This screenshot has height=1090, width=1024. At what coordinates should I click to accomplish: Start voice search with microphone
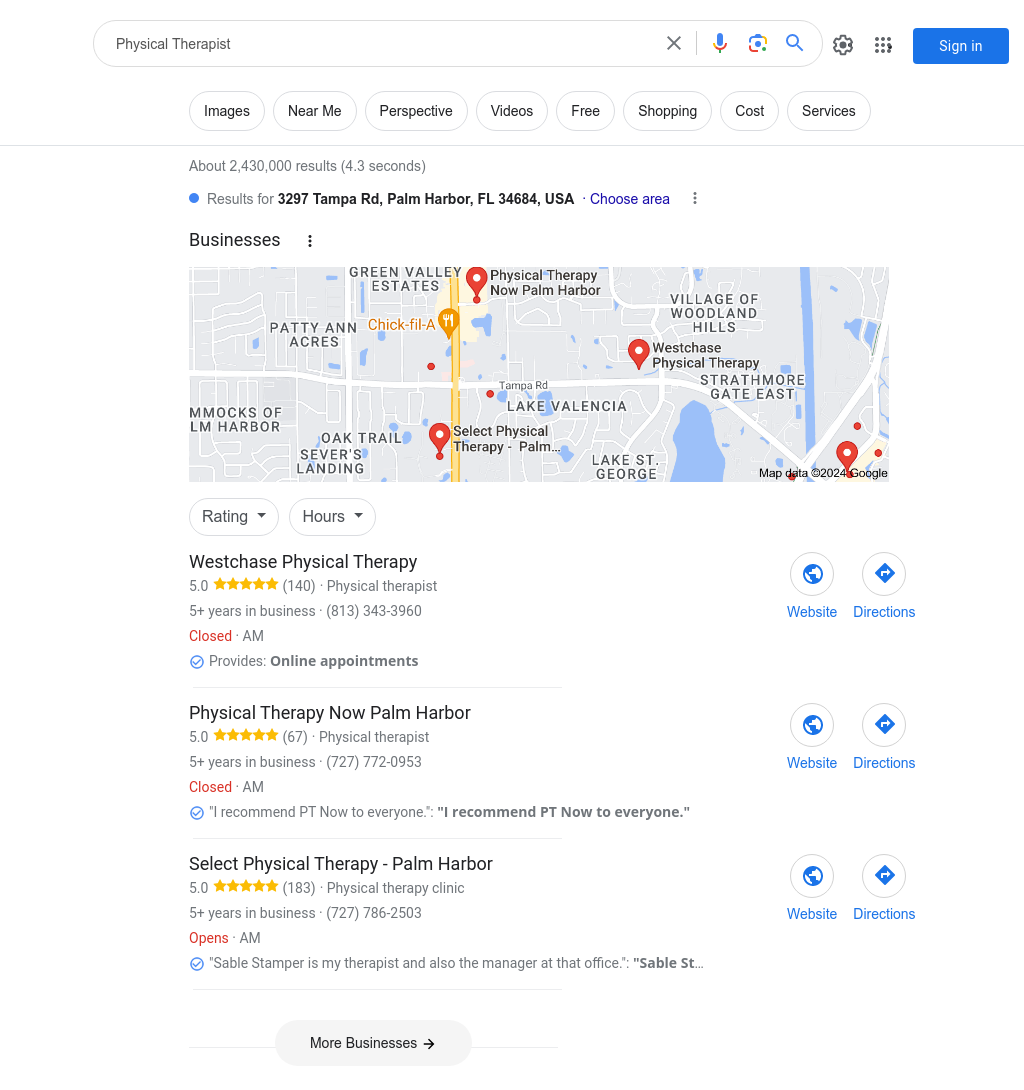pos(720,43)
